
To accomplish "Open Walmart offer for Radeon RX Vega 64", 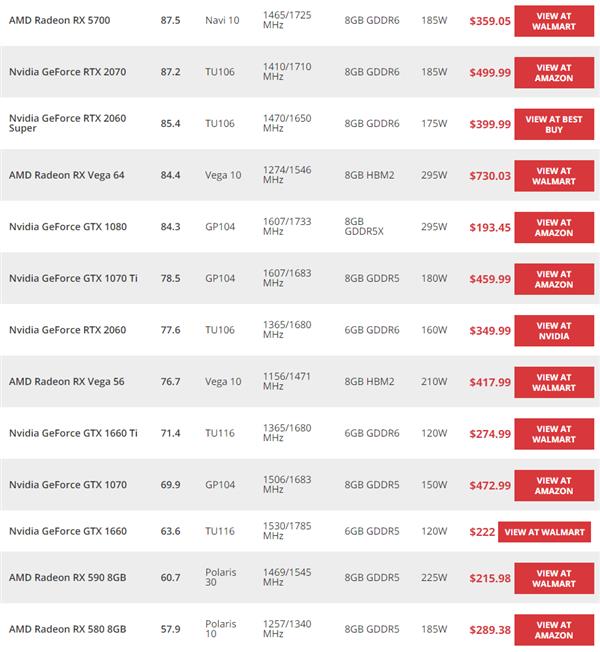I will coord(553,176).
